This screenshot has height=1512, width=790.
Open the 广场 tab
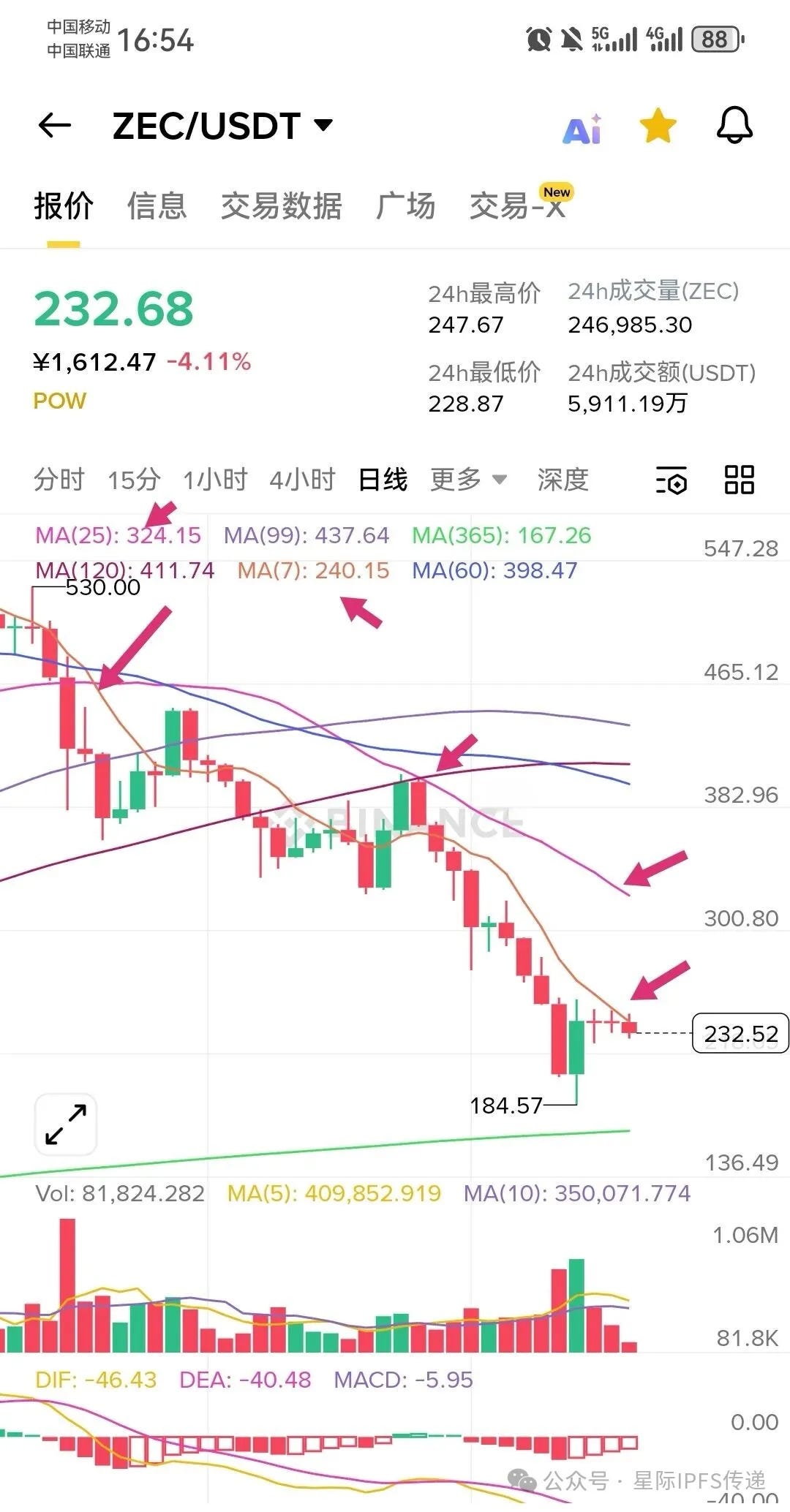tap(405, 206)
